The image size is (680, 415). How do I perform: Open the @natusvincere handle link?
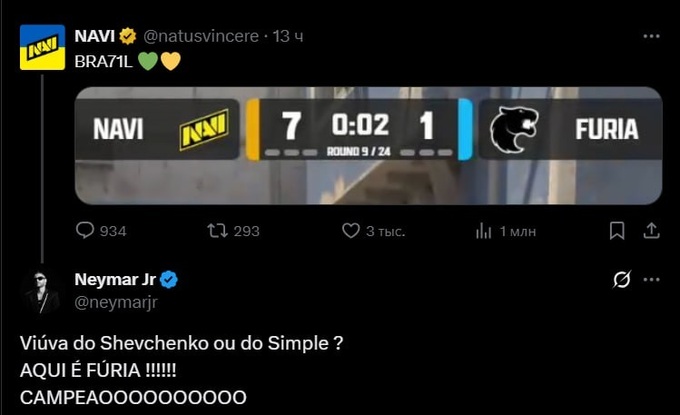(x=199, y=37)
